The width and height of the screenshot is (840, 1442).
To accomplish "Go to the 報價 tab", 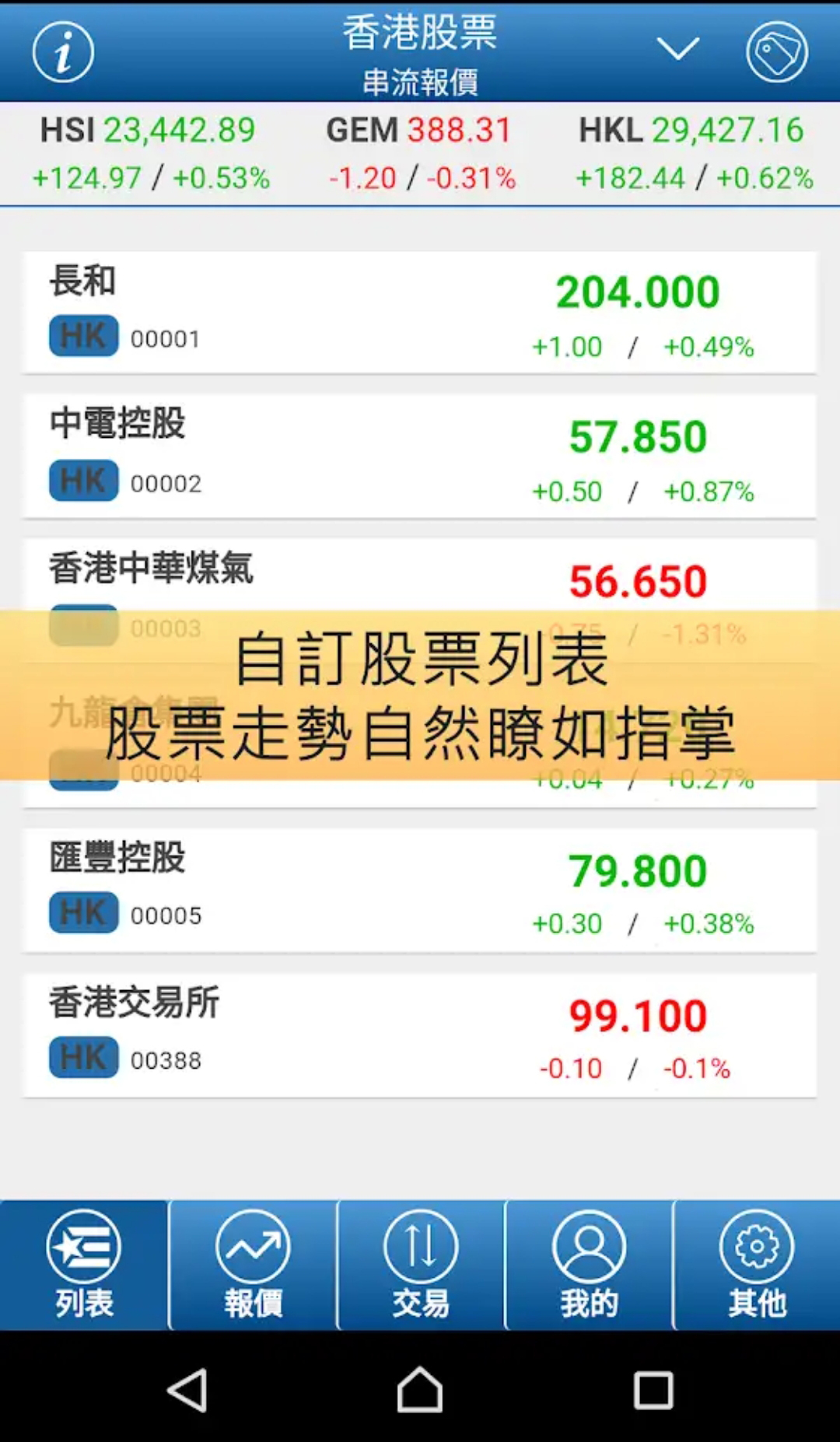I will (253, 1265).
